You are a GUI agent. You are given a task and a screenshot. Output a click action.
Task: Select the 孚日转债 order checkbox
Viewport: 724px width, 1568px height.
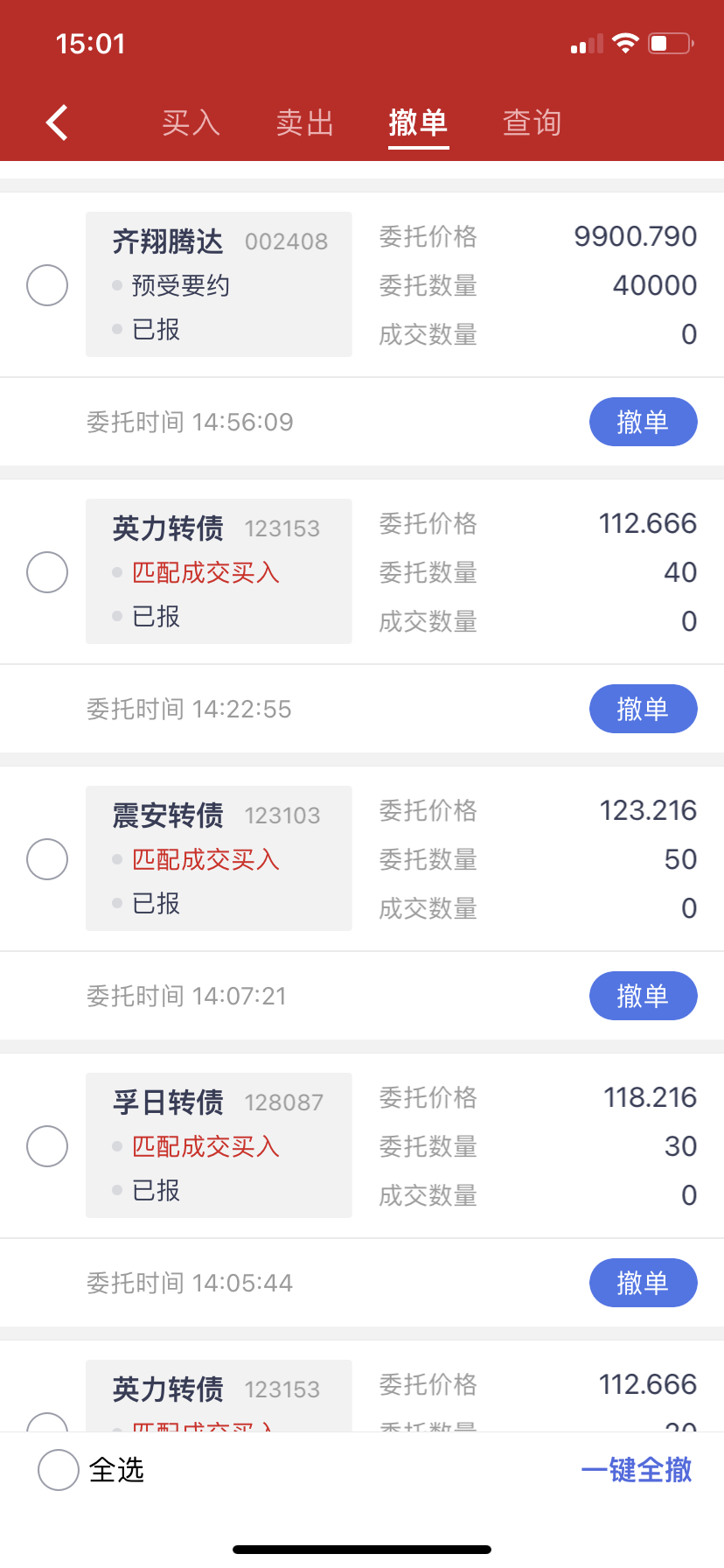(47, 1146)
